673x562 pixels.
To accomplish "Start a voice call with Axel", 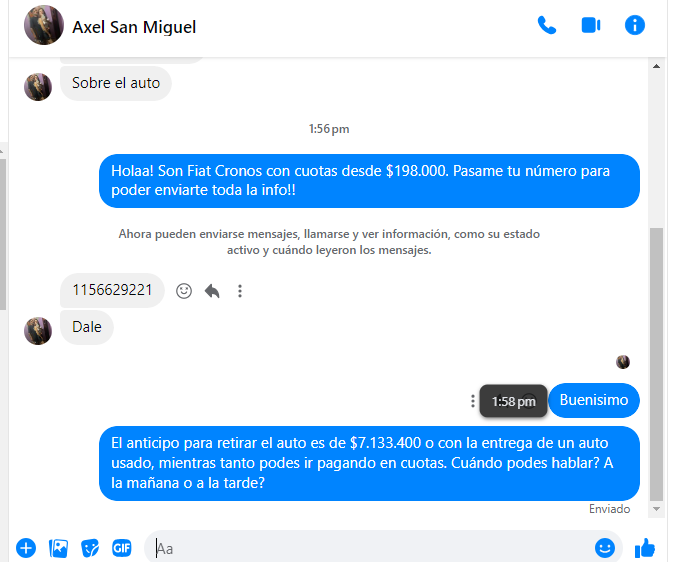I will tap(546, 26).
